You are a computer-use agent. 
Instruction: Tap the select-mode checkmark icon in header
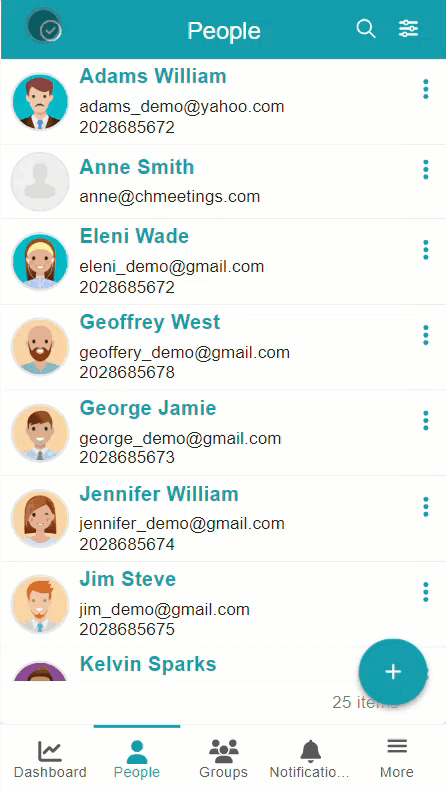tap(44, 26)
